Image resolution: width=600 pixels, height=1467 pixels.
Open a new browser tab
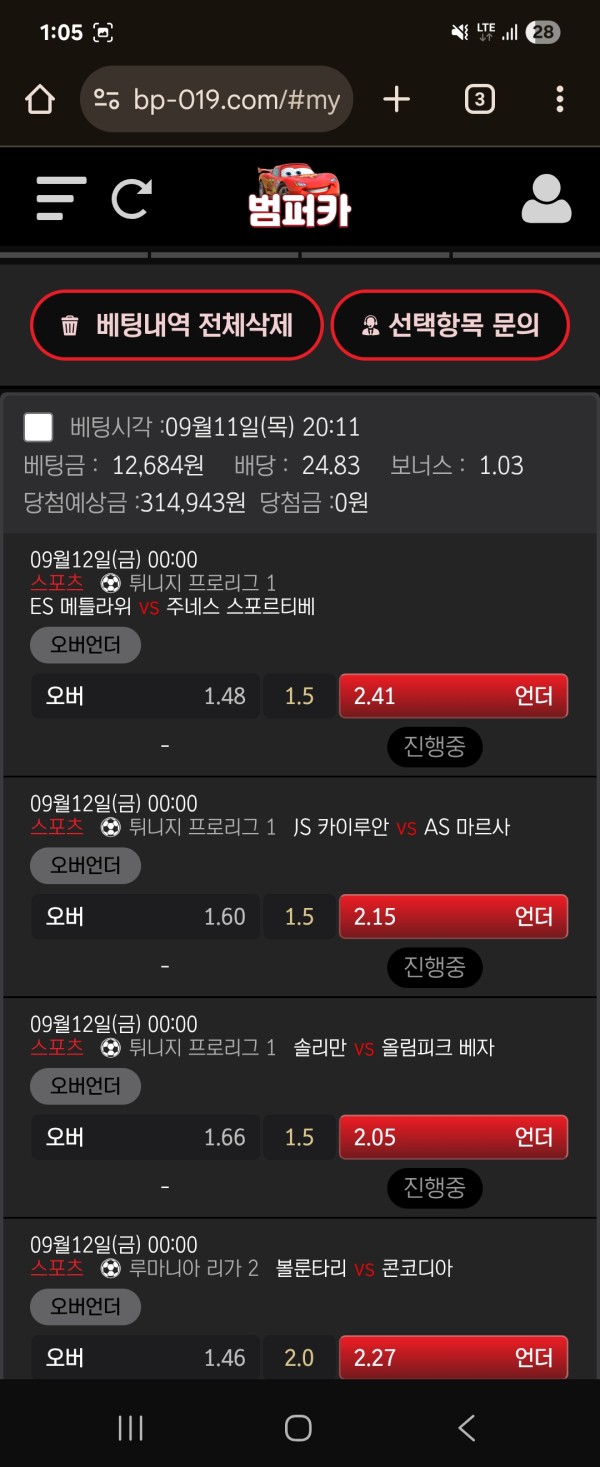coord(396,99)
